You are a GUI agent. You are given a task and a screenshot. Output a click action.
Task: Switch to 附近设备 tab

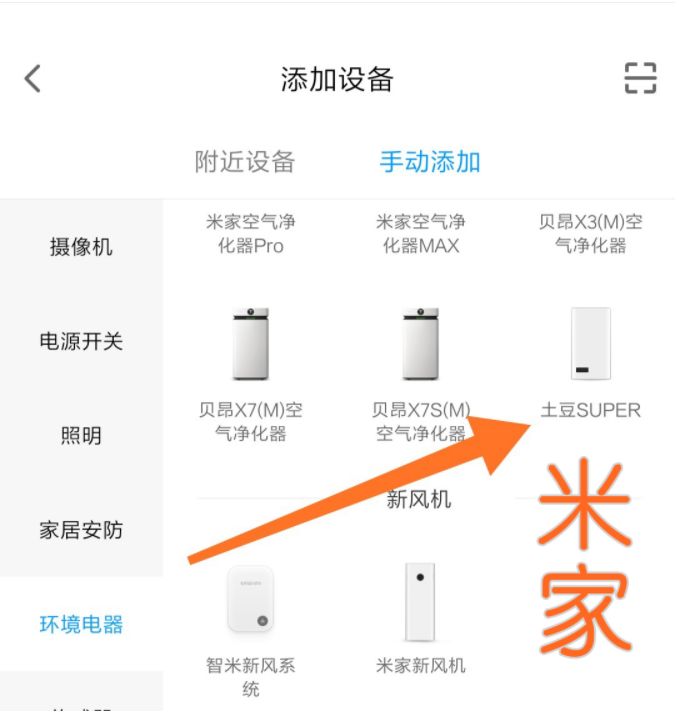[245, 162]
